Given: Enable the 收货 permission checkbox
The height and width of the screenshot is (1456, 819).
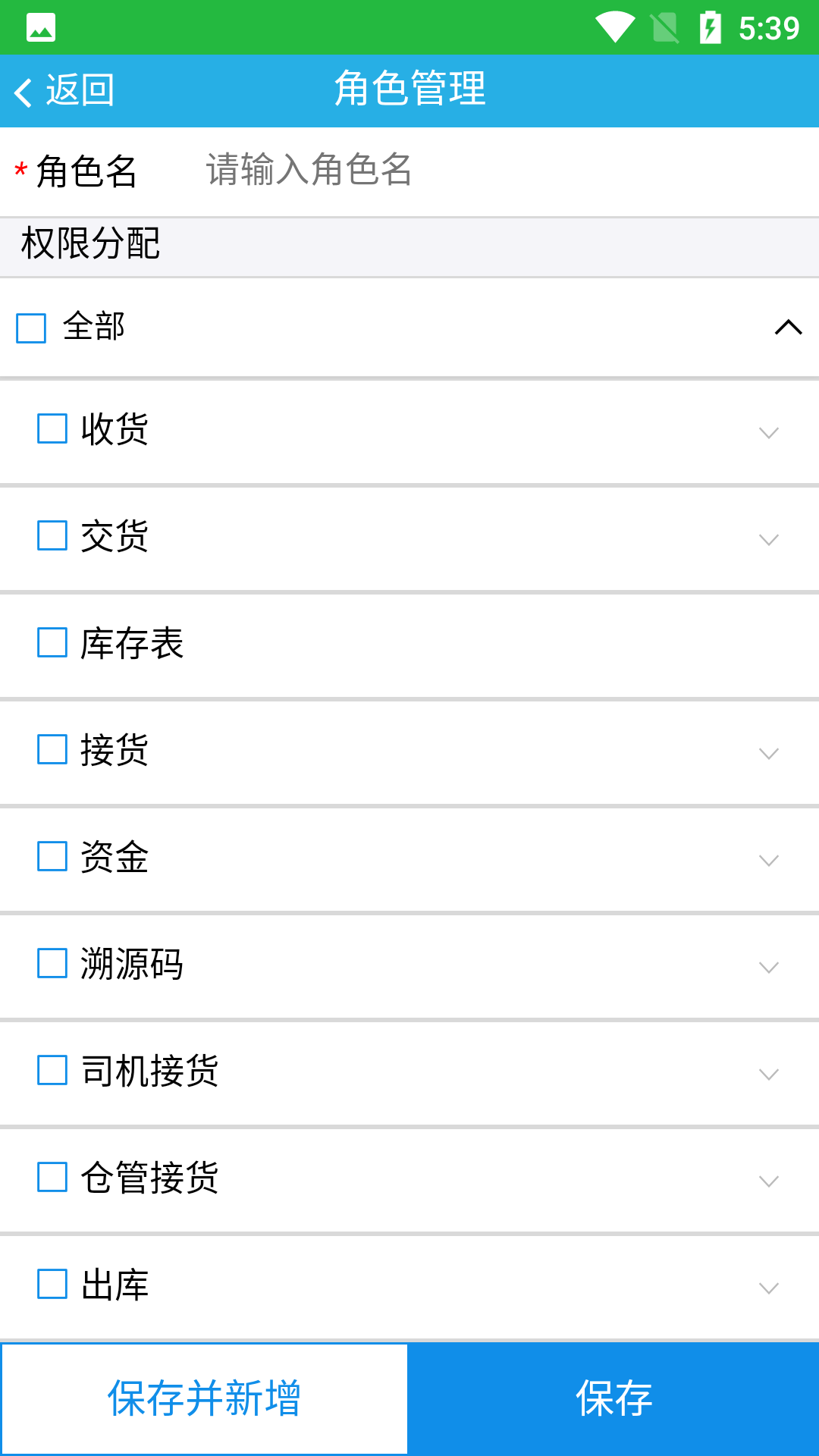Looking at the screenshot, I should point(52,431).
